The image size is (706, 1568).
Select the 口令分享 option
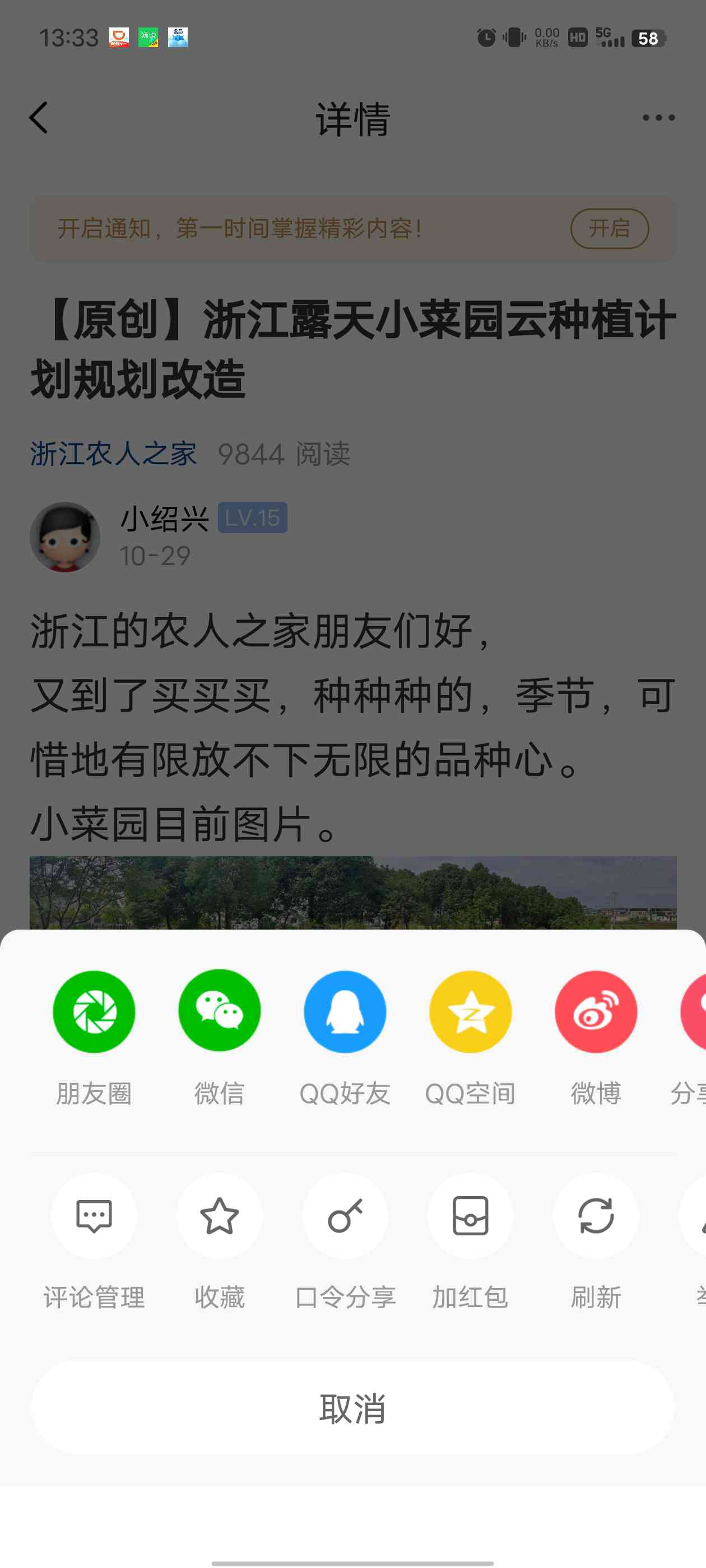345,1216
